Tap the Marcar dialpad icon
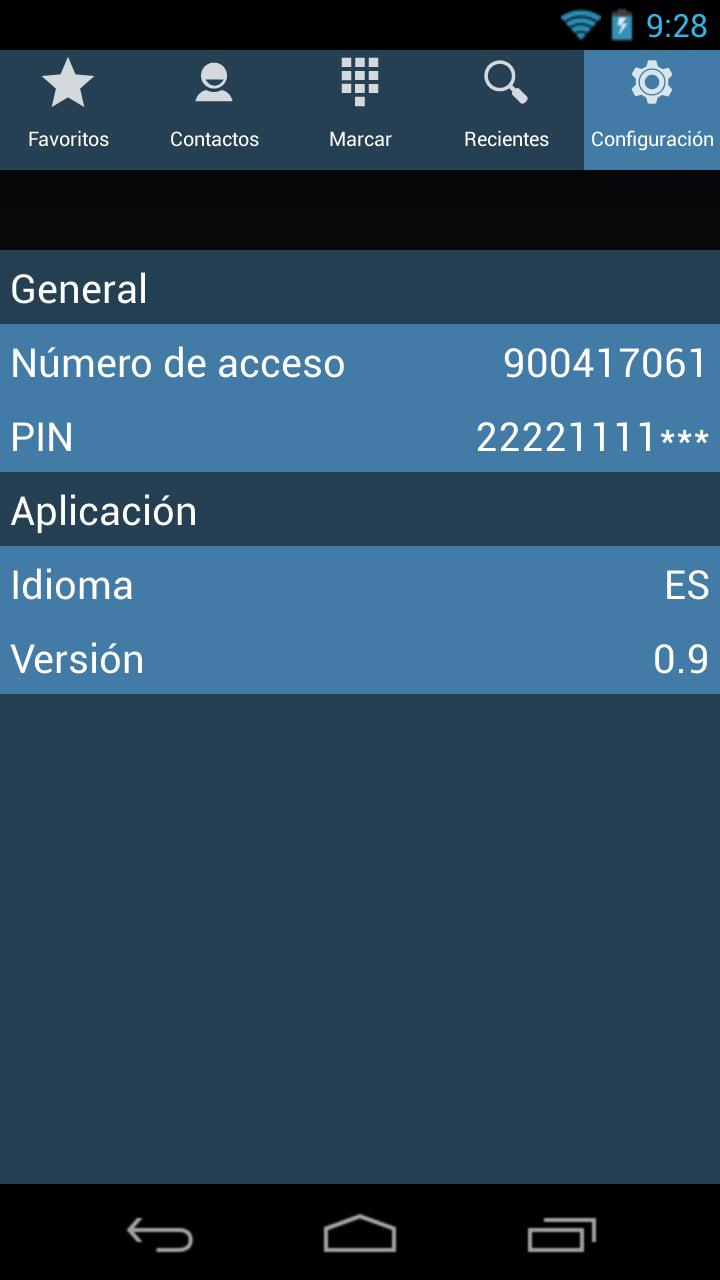The width and height of the screenshot is (720, 1280). (x=360, y=82)
